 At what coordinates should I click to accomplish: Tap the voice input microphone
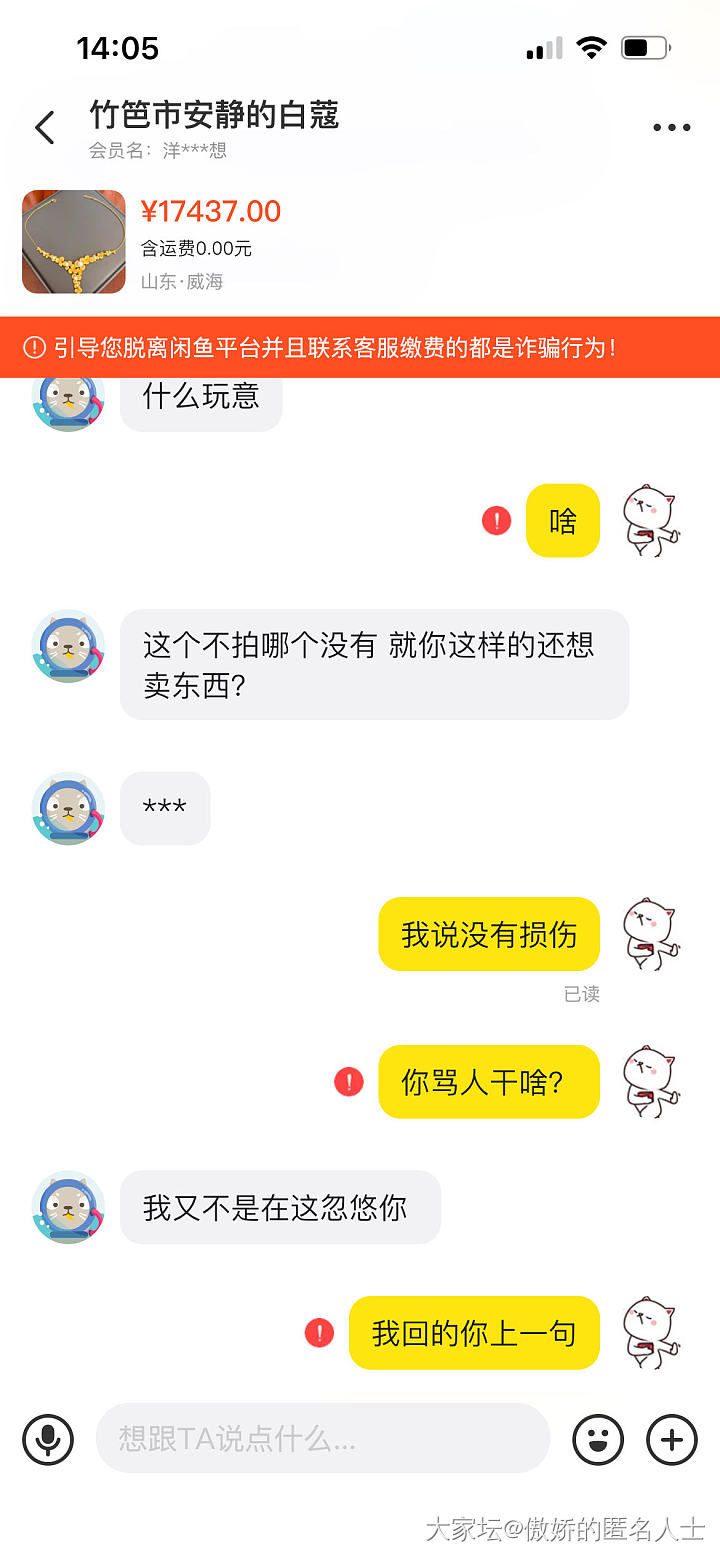(x=48, y=1439)
